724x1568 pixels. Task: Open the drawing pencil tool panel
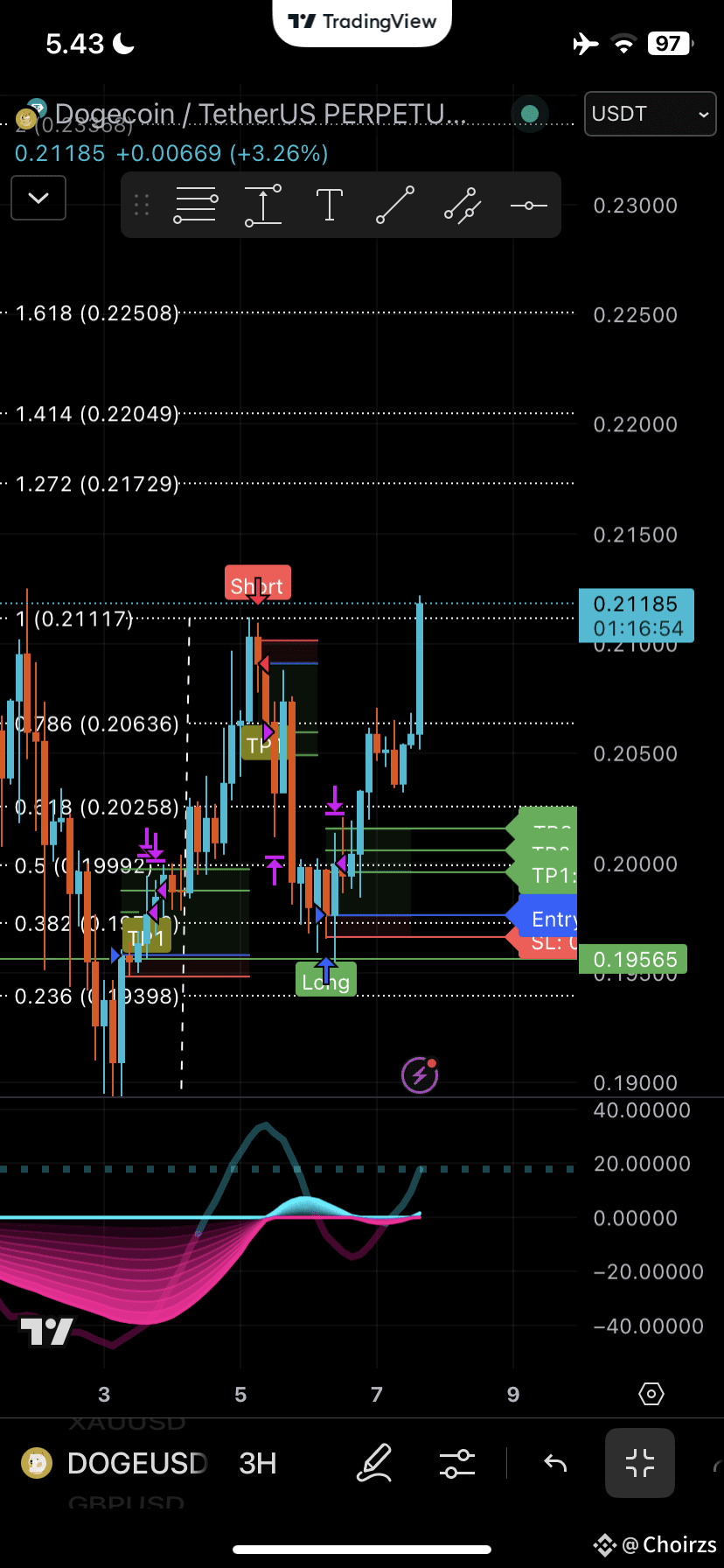374,1462
